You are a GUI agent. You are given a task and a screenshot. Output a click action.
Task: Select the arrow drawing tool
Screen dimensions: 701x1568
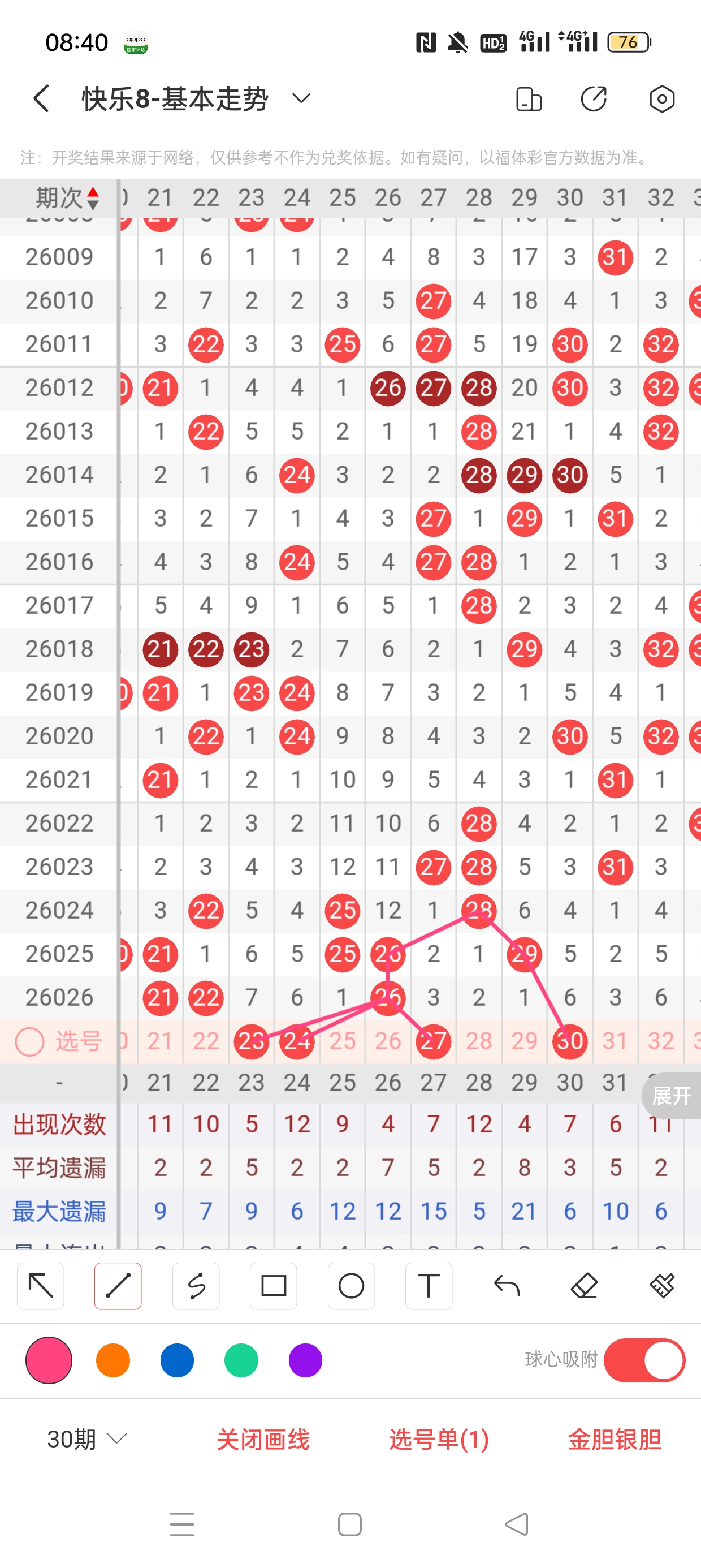41,1286
